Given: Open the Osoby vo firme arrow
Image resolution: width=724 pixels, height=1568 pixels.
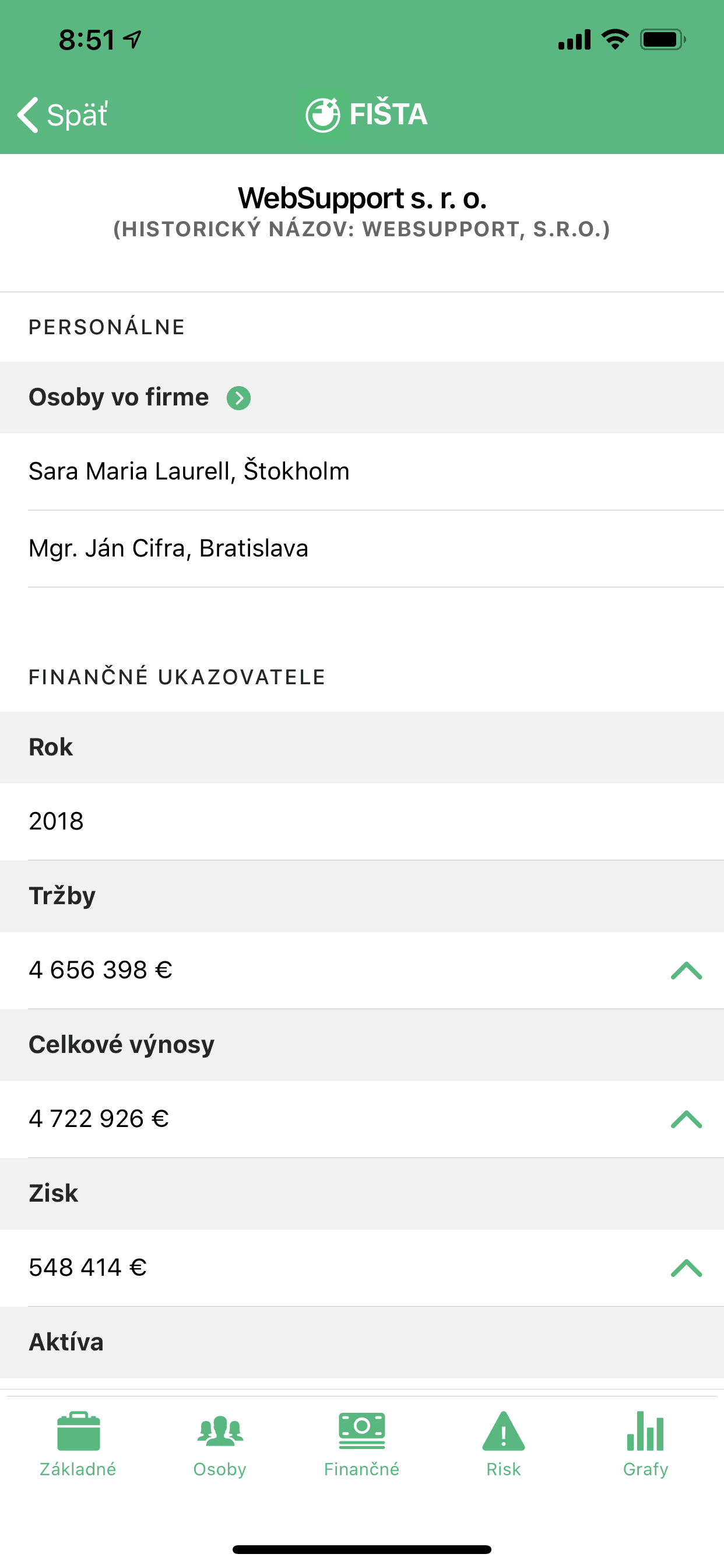Looking at the screenshot, I should tap(238, 398).
